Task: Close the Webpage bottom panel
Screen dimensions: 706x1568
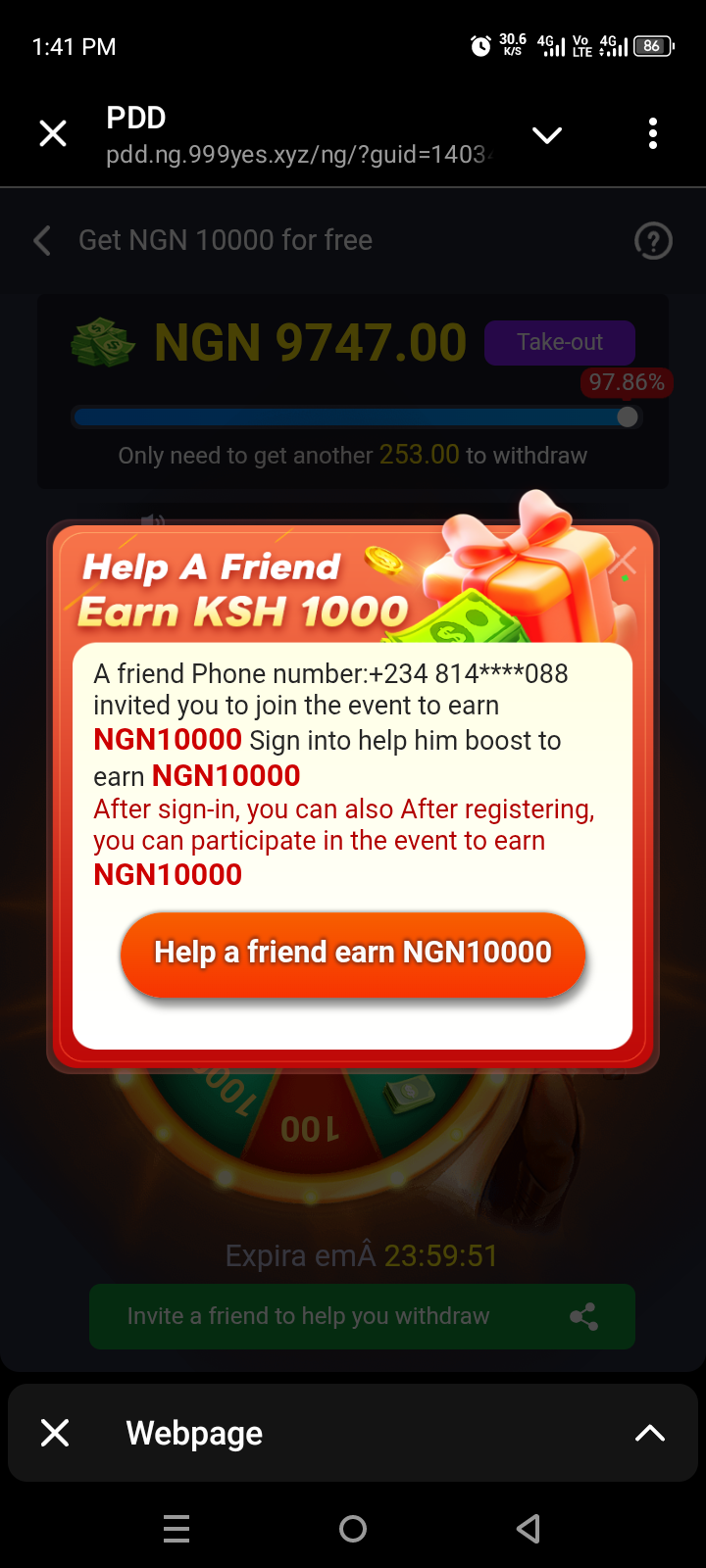Action: click(55, 1433)
